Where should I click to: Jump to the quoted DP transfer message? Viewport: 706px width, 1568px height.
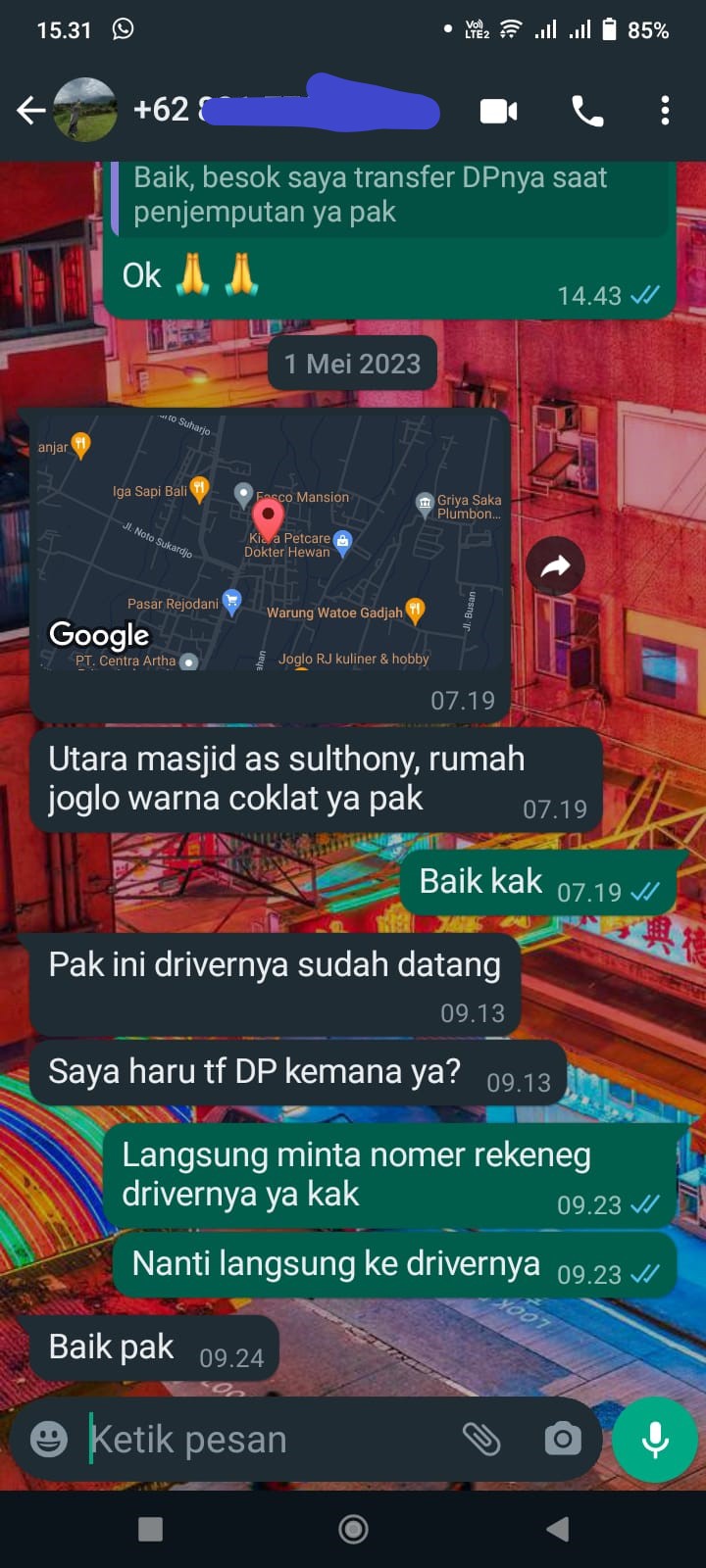pos(390,196)
